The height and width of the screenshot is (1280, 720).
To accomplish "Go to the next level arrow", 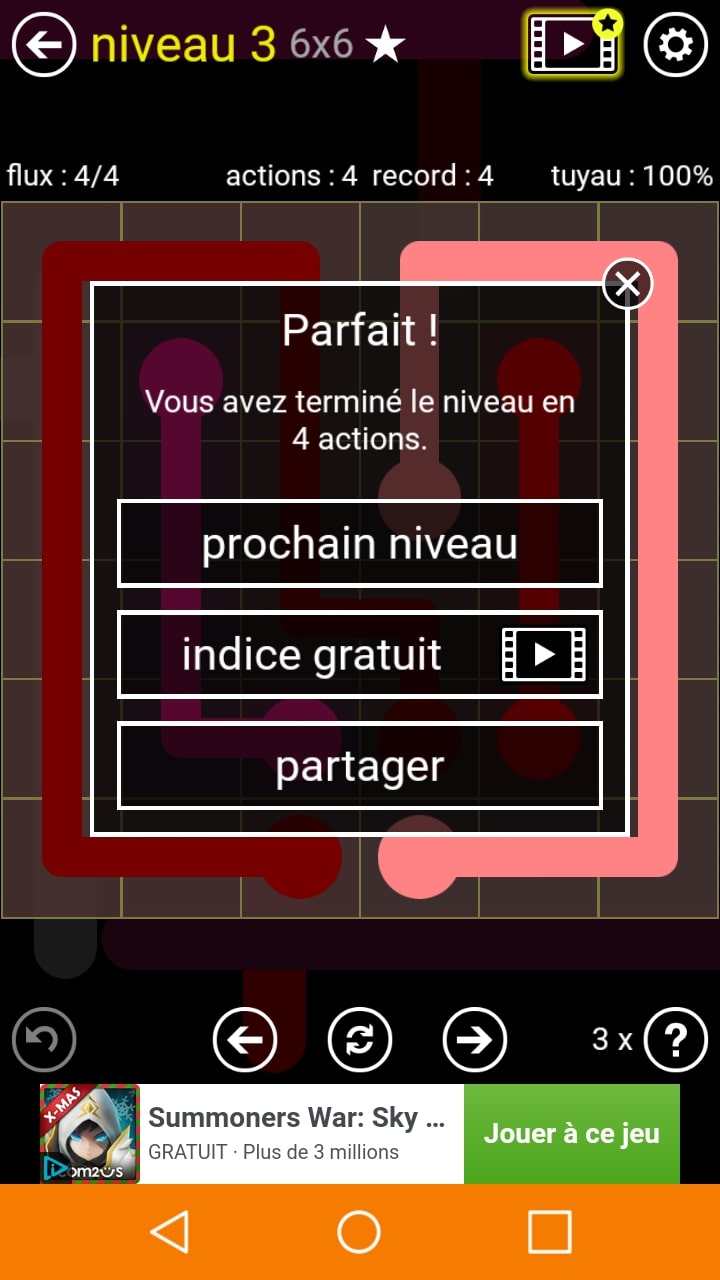I will [x=475, y=1040].
